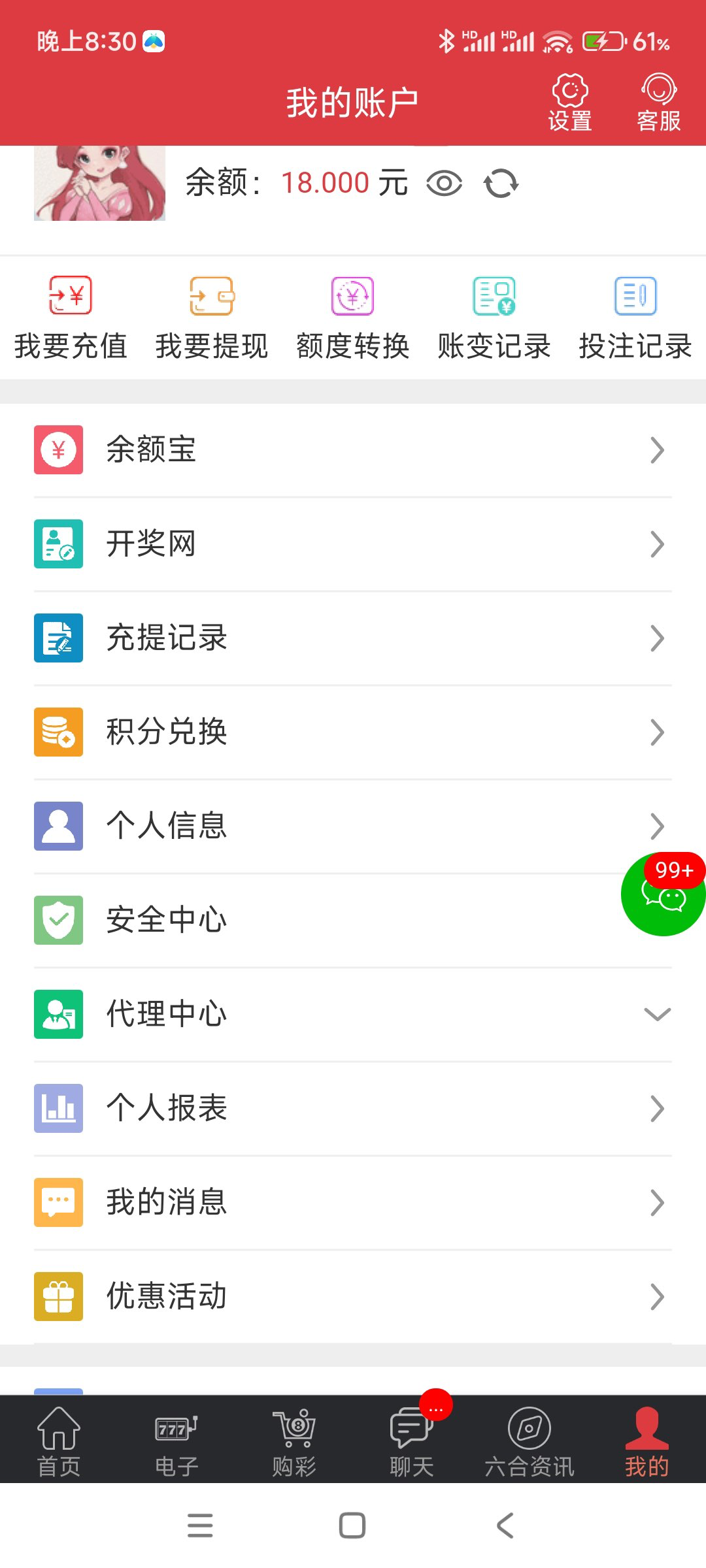
Task: Open 设置 settings in the header
Action: pyautogui.click(x=570, y=103)
